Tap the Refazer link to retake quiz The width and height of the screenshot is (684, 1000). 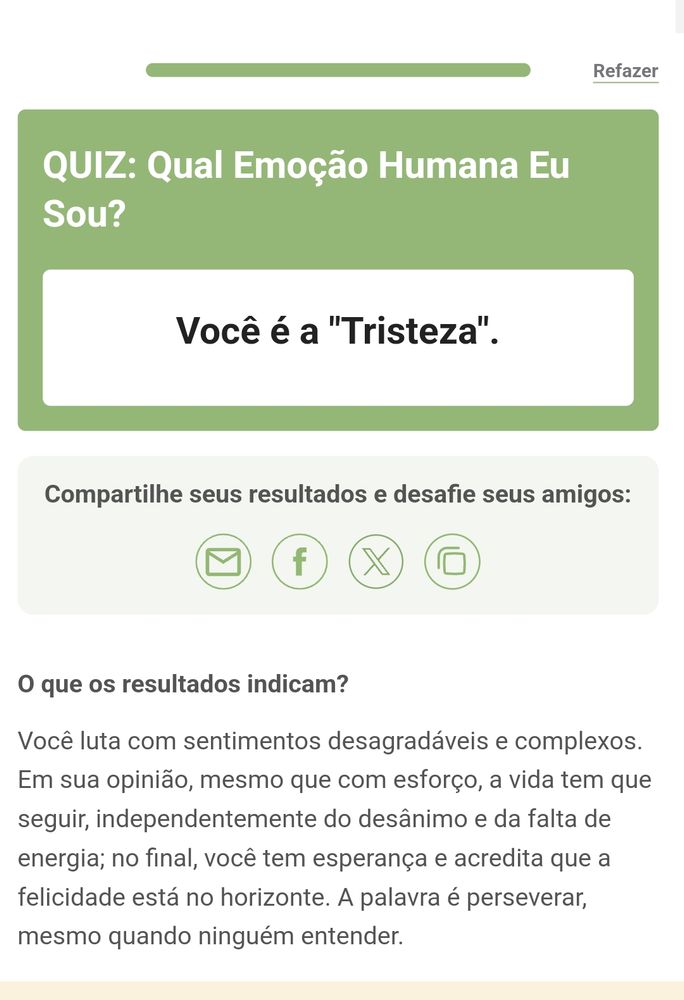coord(625,71)
